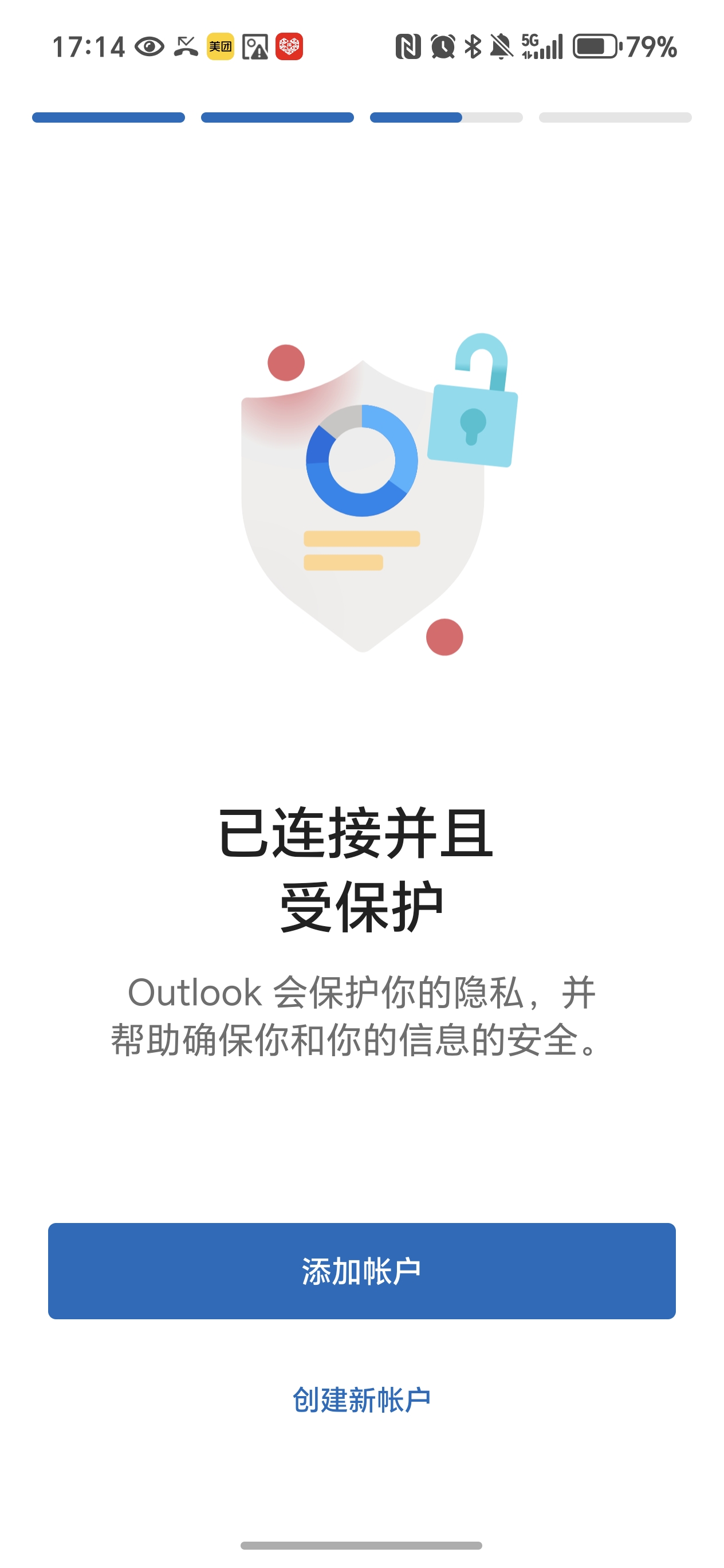This screenshot has height=1568, width=724.
Task: Tap the photo warning notification icon
Action: (x=254, y=47)
